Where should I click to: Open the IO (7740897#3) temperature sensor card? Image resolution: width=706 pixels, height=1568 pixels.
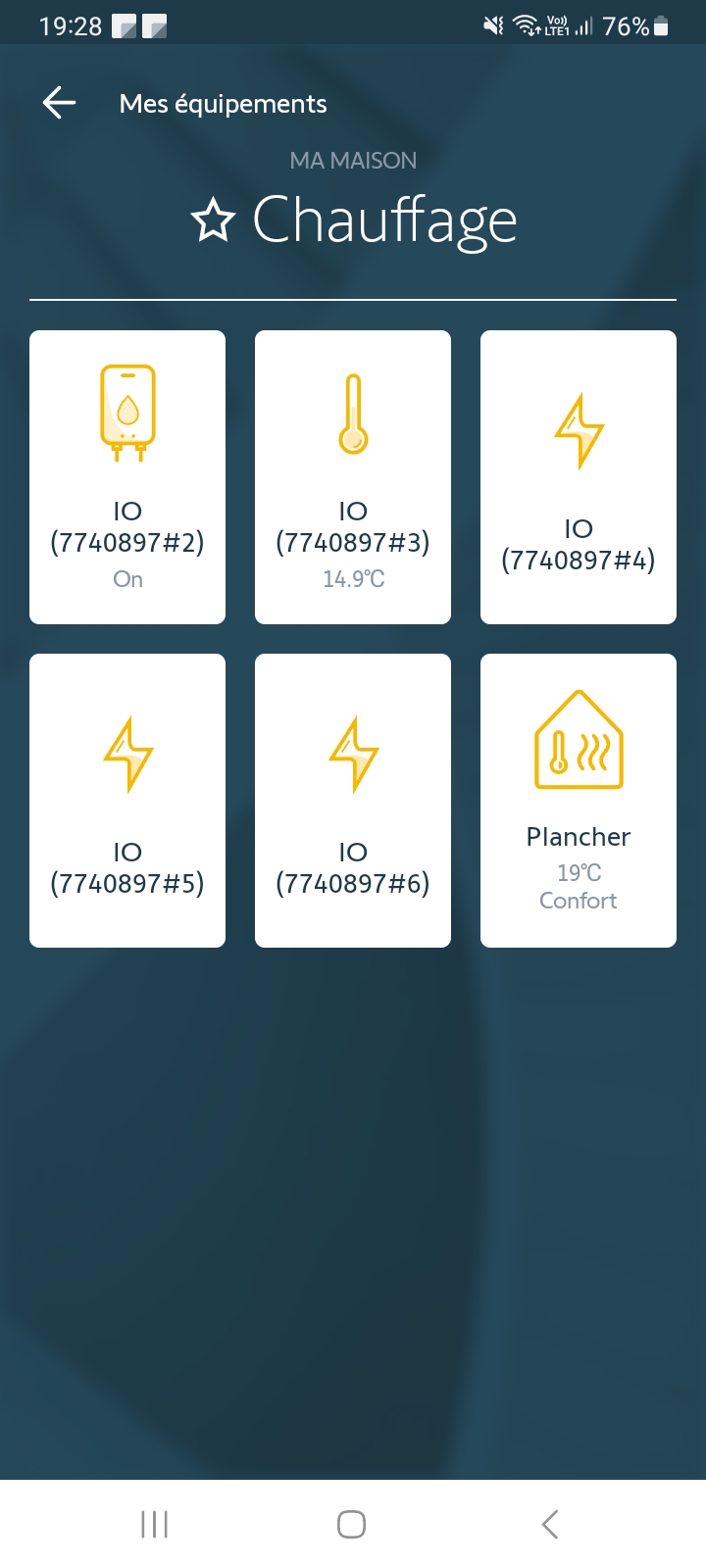(x=353, y=477)
